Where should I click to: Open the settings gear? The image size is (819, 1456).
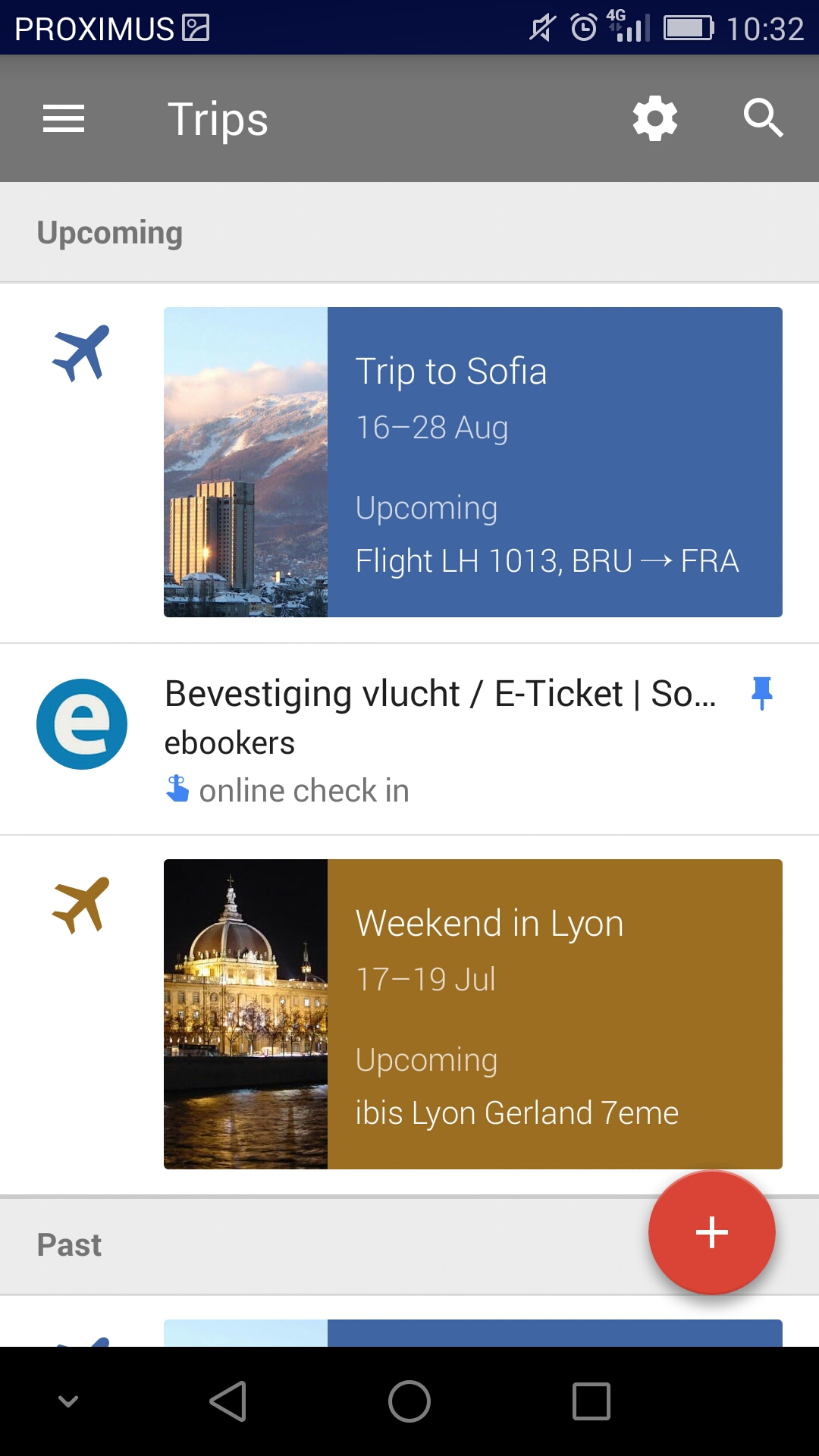click(x=655, y=118)
